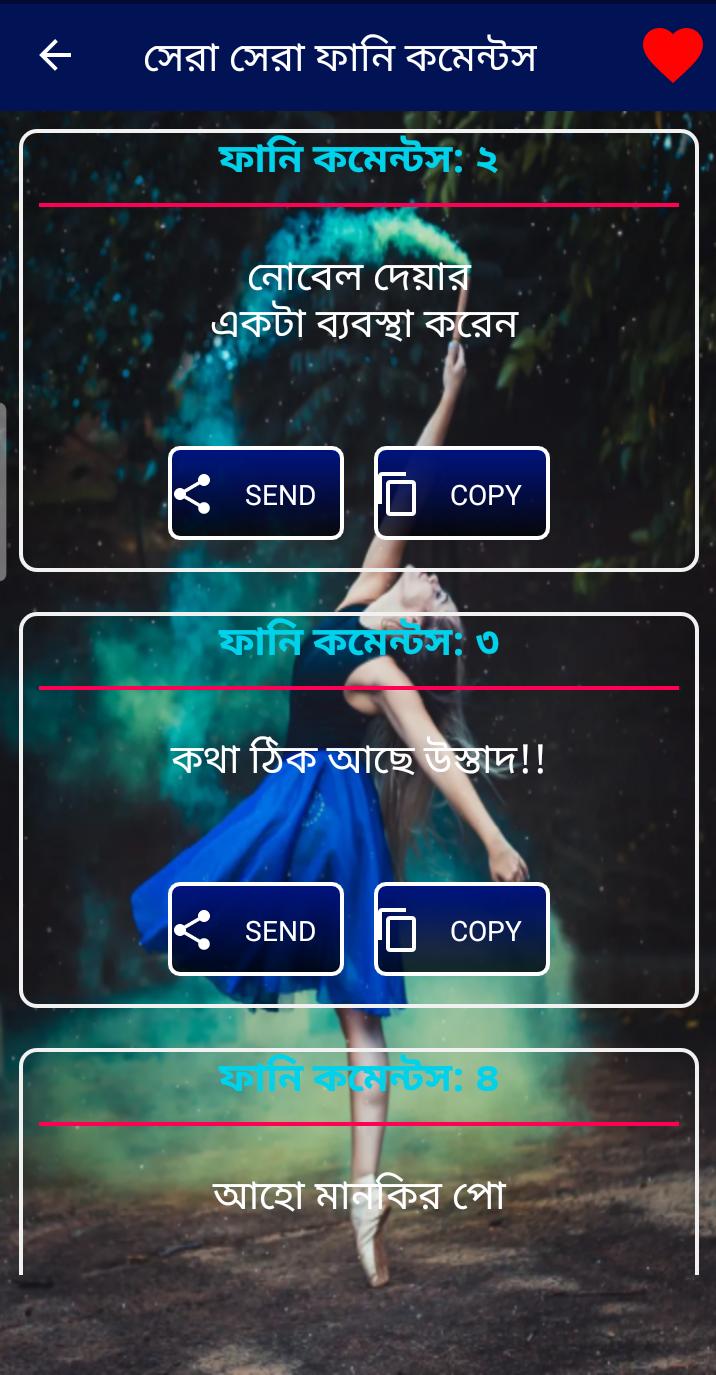This screenshot has height=1375, width=716.
Task: Go back using the top arrow
Action: [x=55, y=56]
